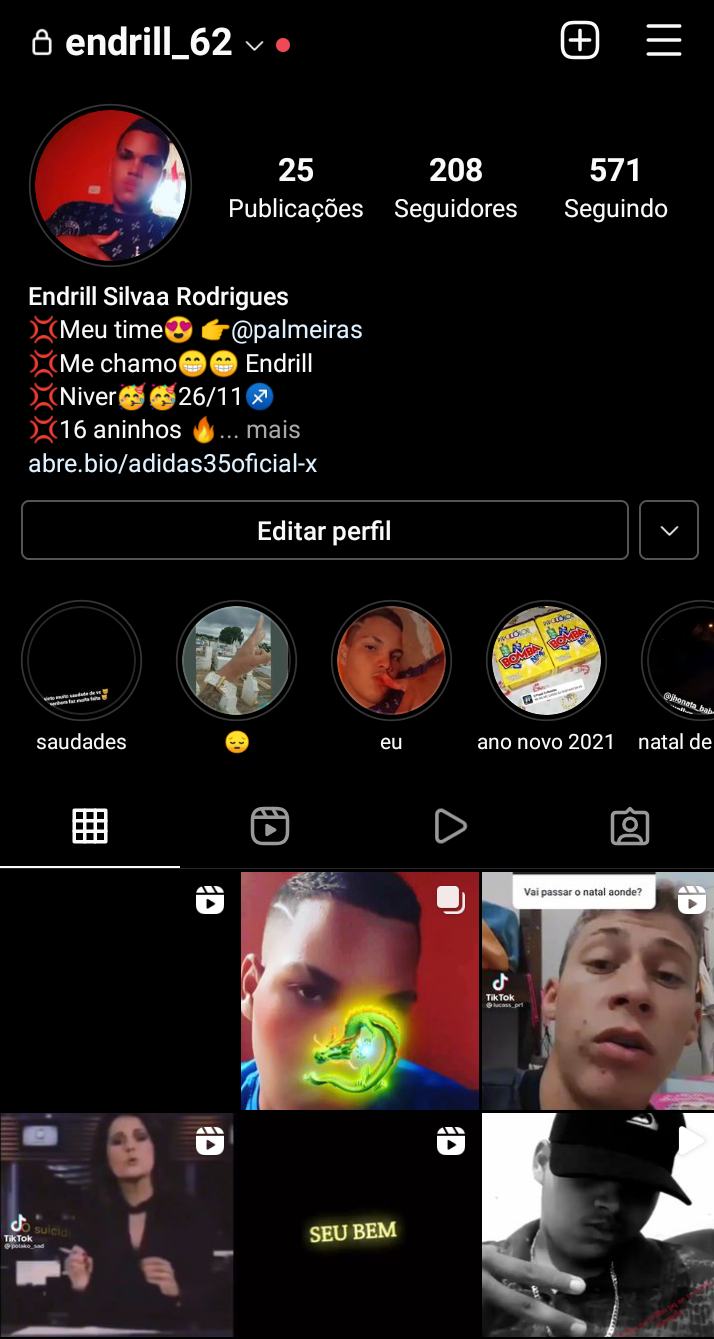The width and height of the screenshot is (714, 1339).
Task: Tap Editar perfil
Action: (x=324, y=530)
